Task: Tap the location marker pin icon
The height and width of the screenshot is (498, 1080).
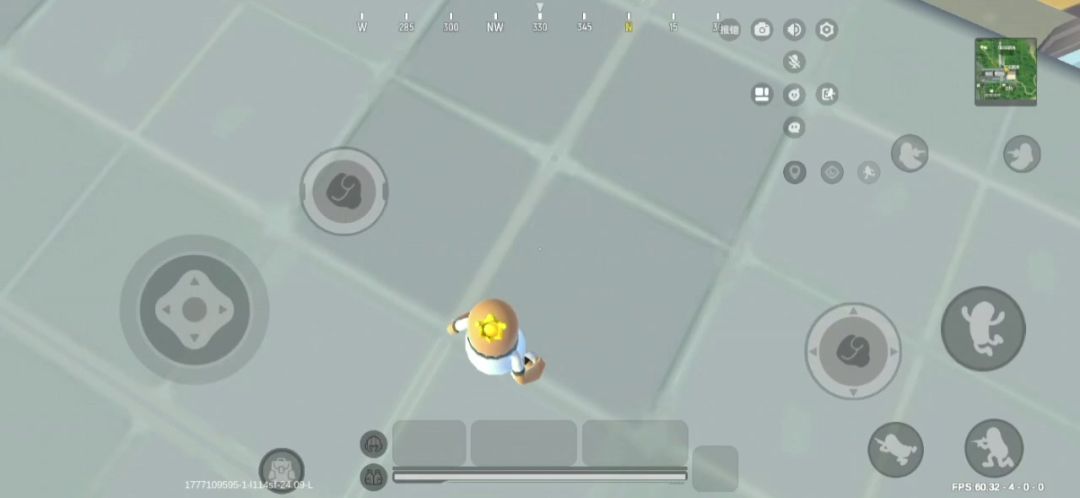Action: 794,172
